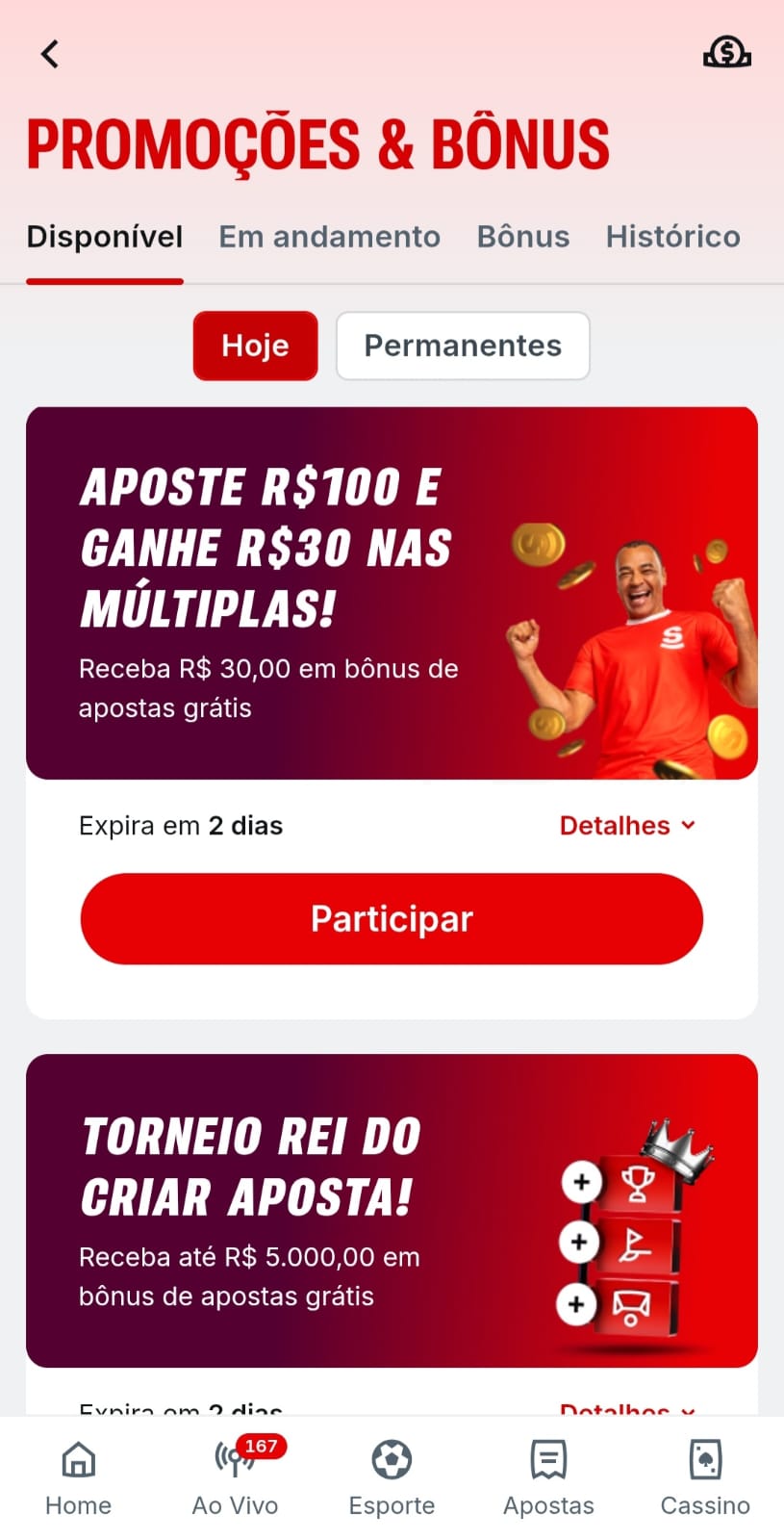
Task: Tap the red tab underline indicator under Disponível
Action: [104, 281]
